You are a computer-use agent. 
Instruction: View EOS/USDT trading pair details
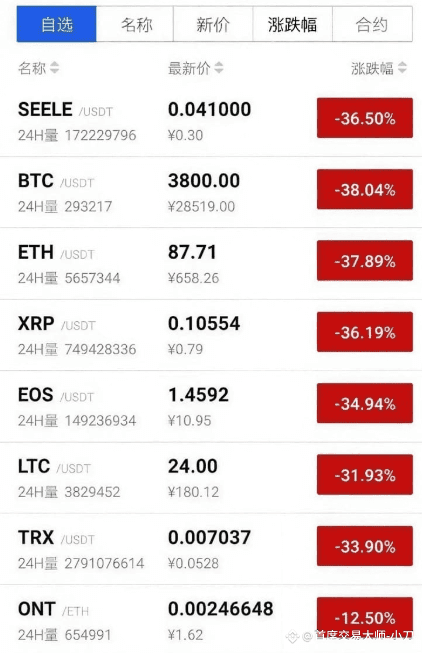coord(211,406)
